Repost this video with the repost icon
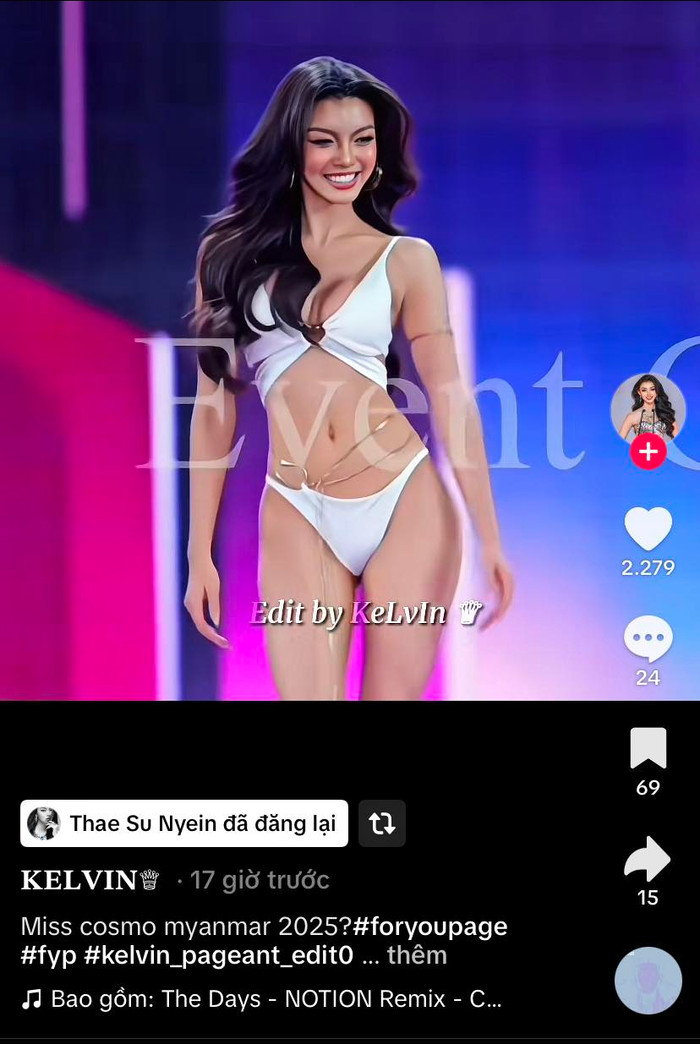 pyautogui.click(x=382, y=824)
